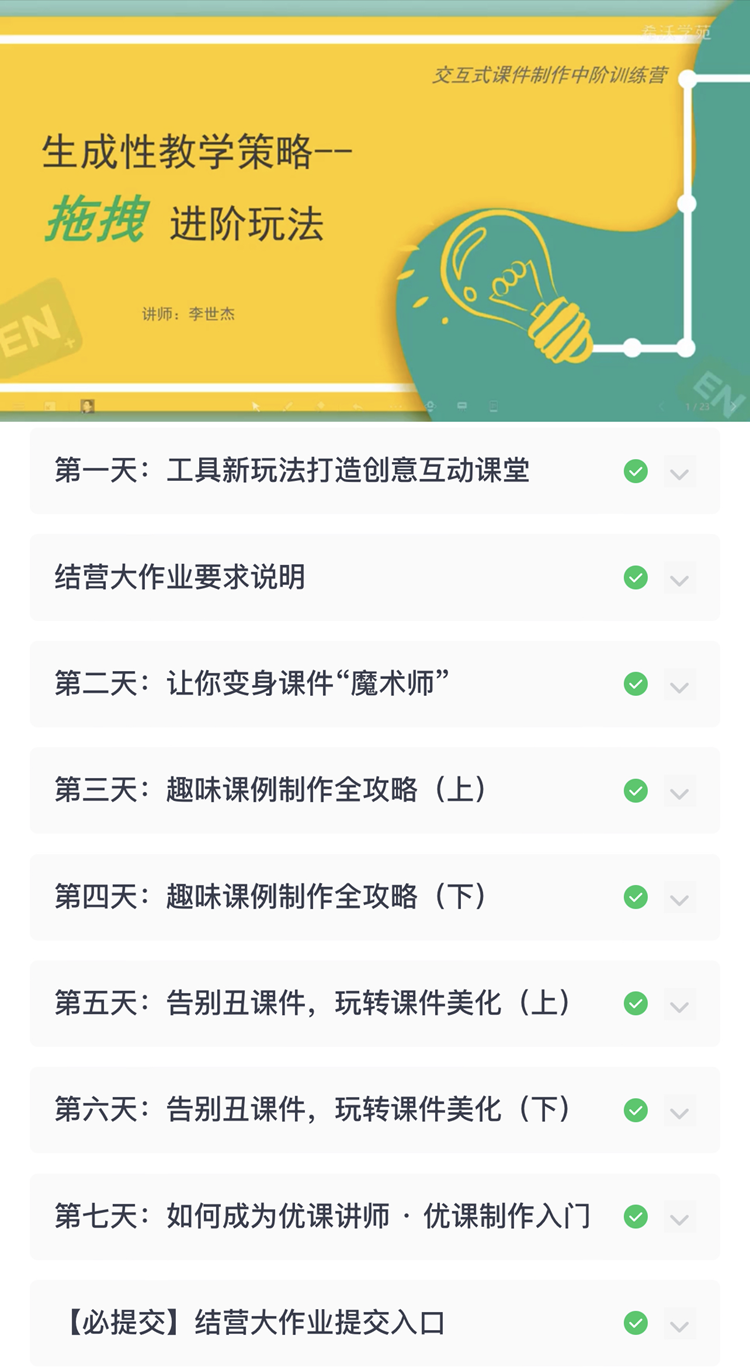
Task: Toggle the green checkmark on 结营大作业要求说明
Action: point(636,578)
